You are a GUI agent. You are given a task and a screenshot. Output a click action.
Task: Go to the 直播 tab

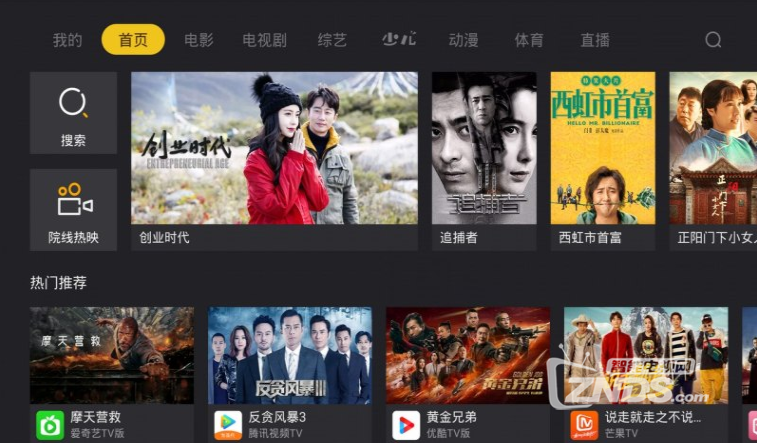click(x=595, y=40)
